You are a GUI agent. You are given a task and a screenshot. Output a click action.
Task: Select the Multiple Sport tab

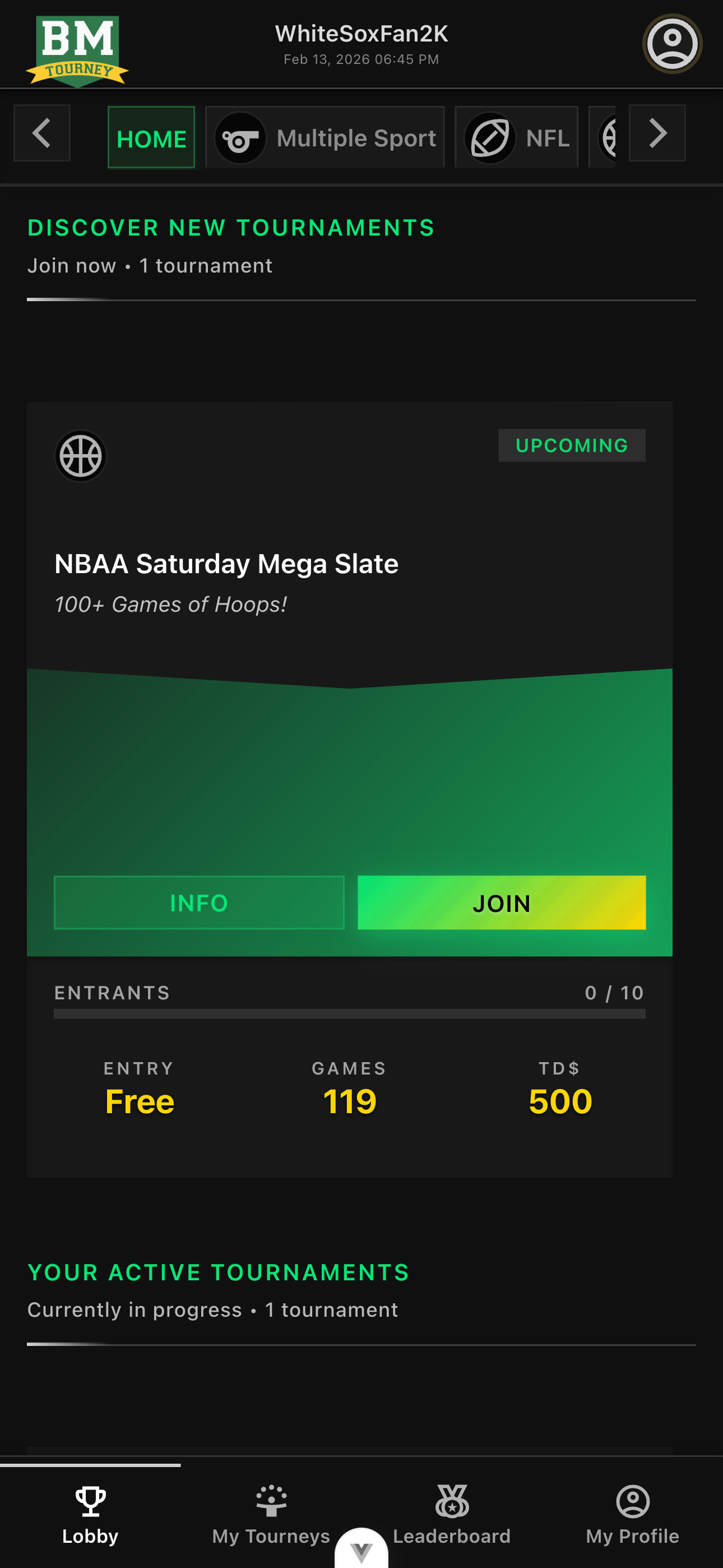point(325,137)
